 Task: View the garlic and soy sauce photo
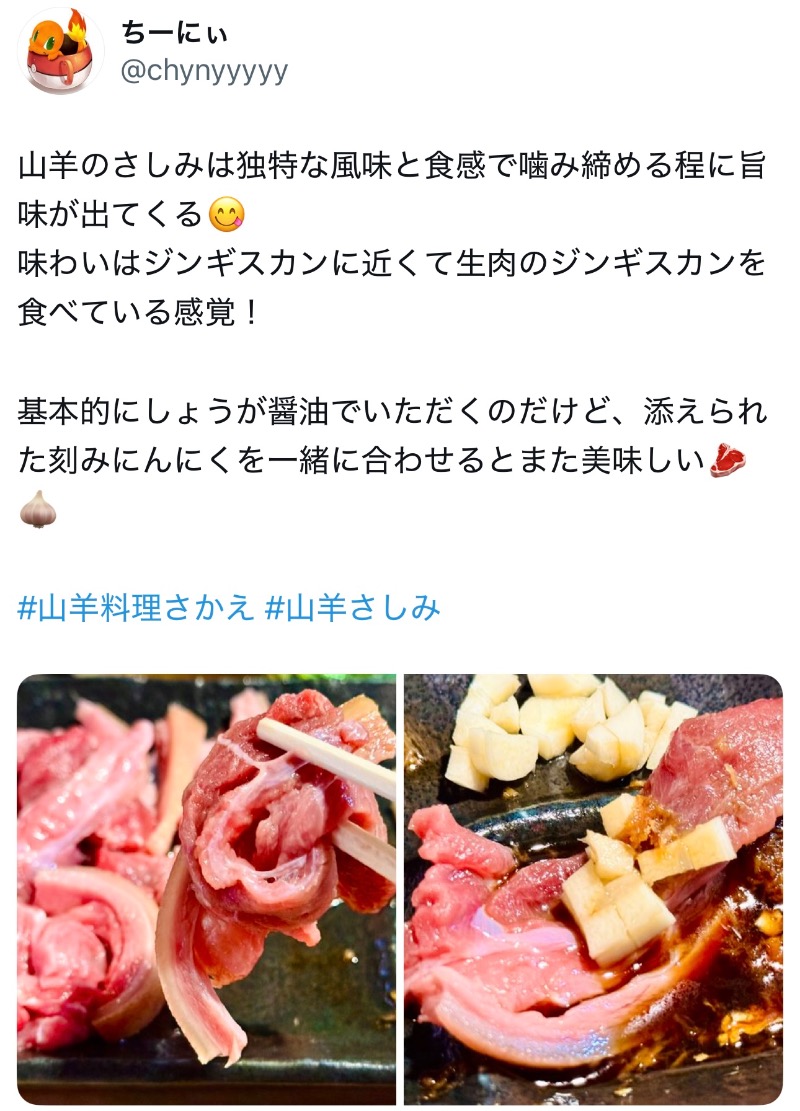click(x=593, y=888)
